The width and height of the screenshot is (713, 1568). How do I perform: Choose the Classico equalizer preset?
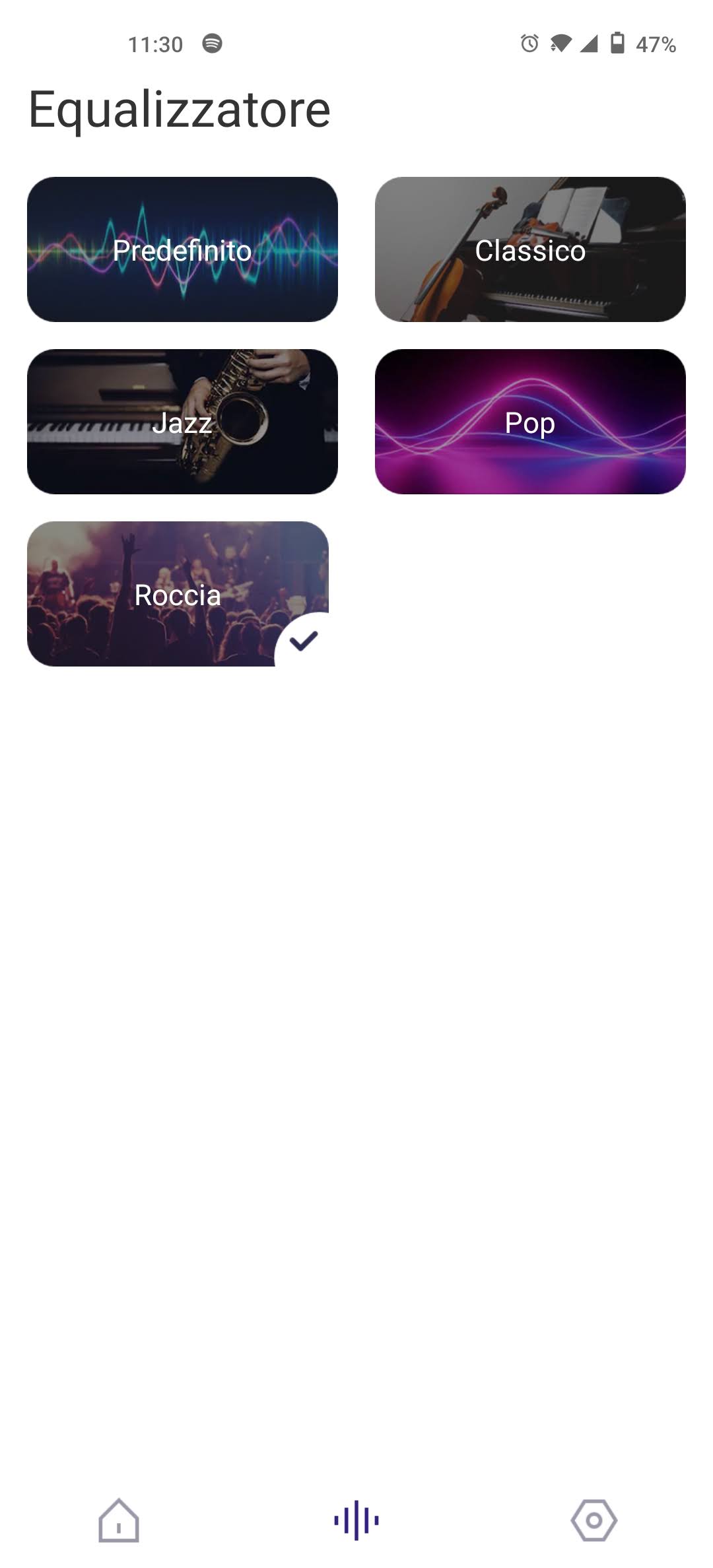pos(530,249)
